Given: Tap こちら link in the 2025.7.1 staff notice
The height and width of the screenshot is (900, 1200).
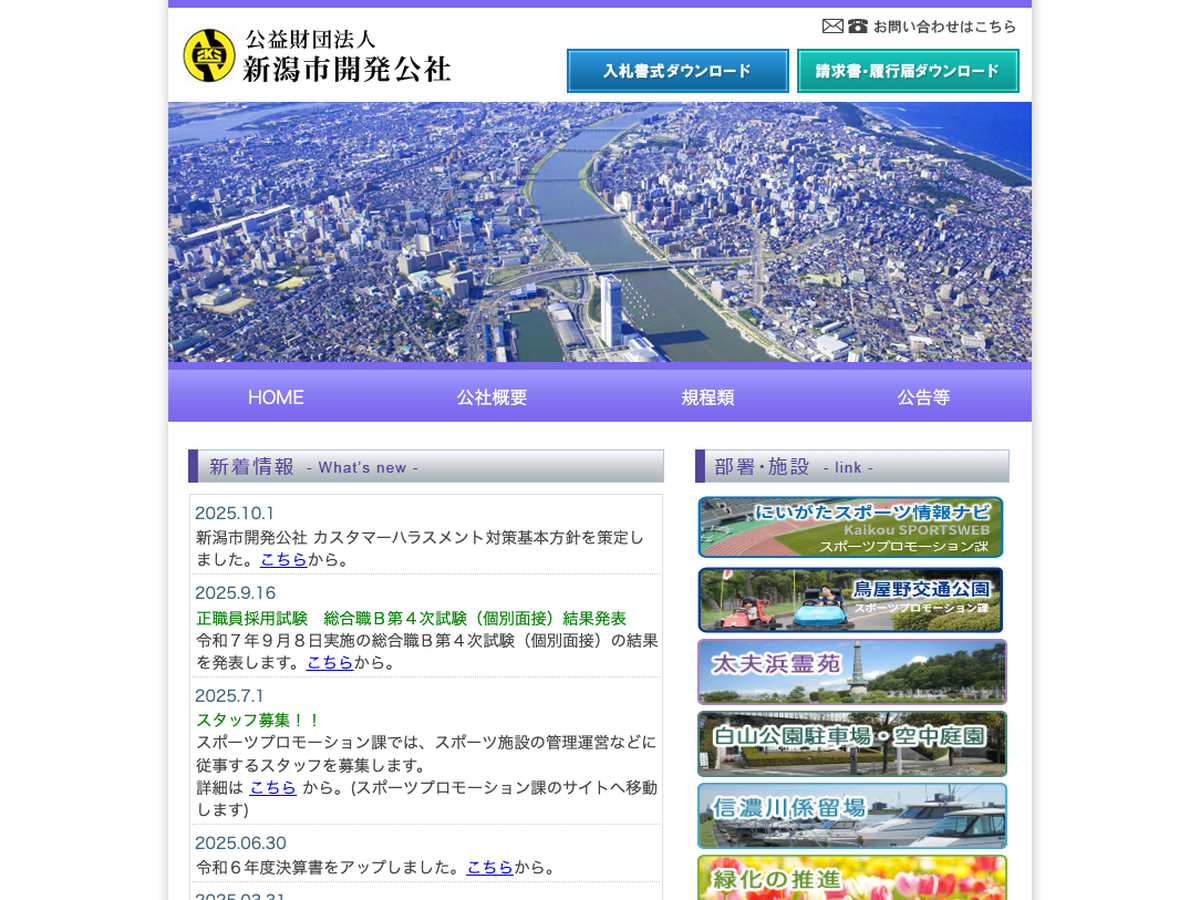Looking at the screenshot, I should click(x=273, y=788).
